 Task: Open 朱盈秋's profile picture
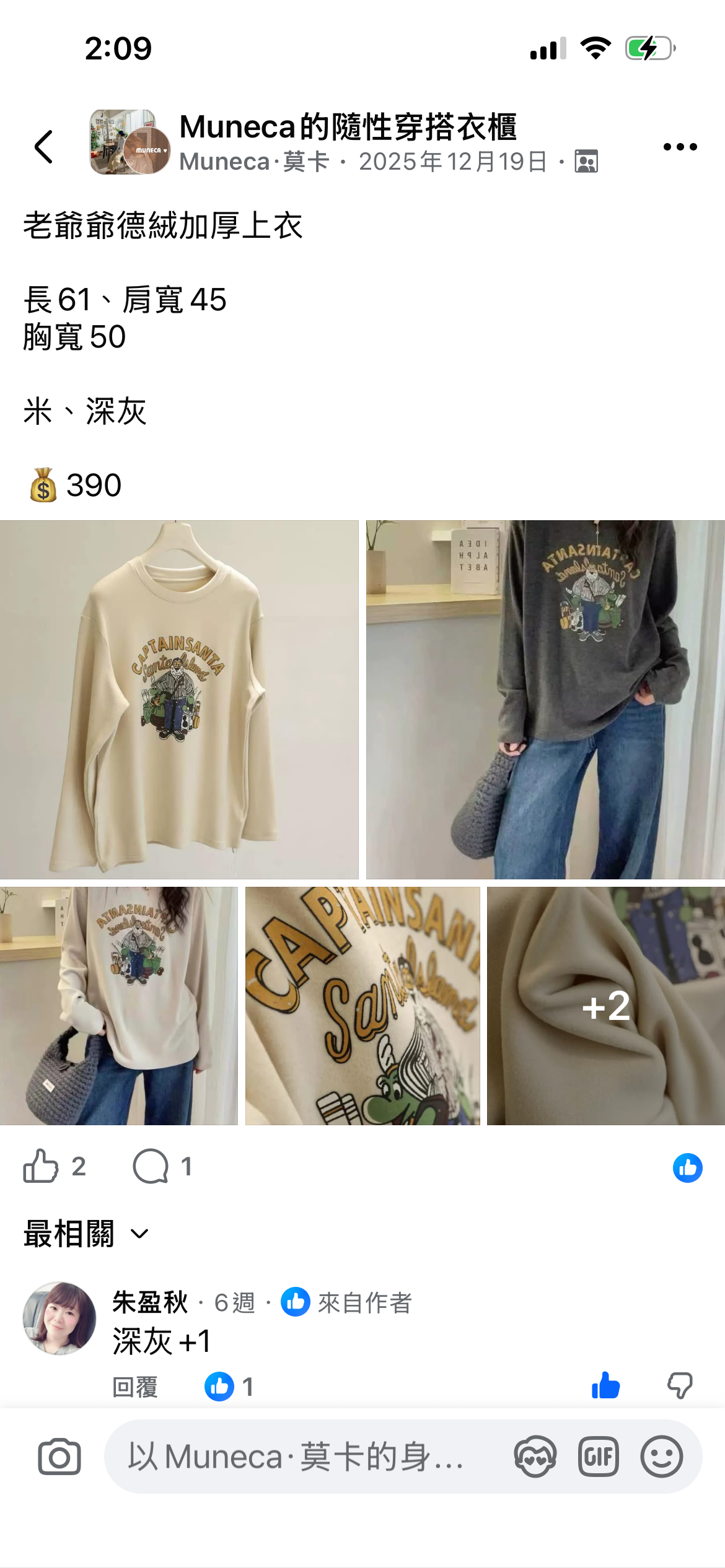59,1318
